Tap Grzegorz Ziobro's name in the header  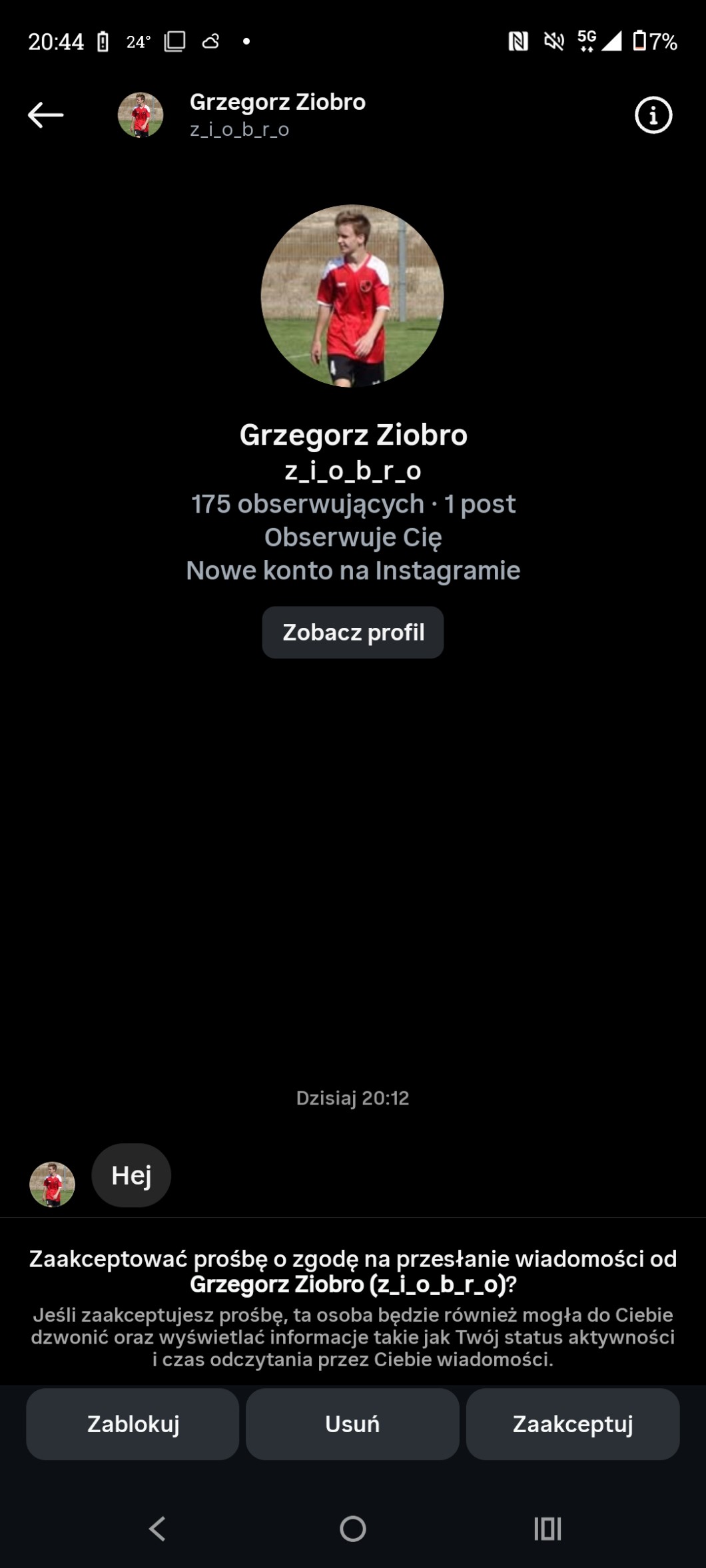[x=277, y=103]
